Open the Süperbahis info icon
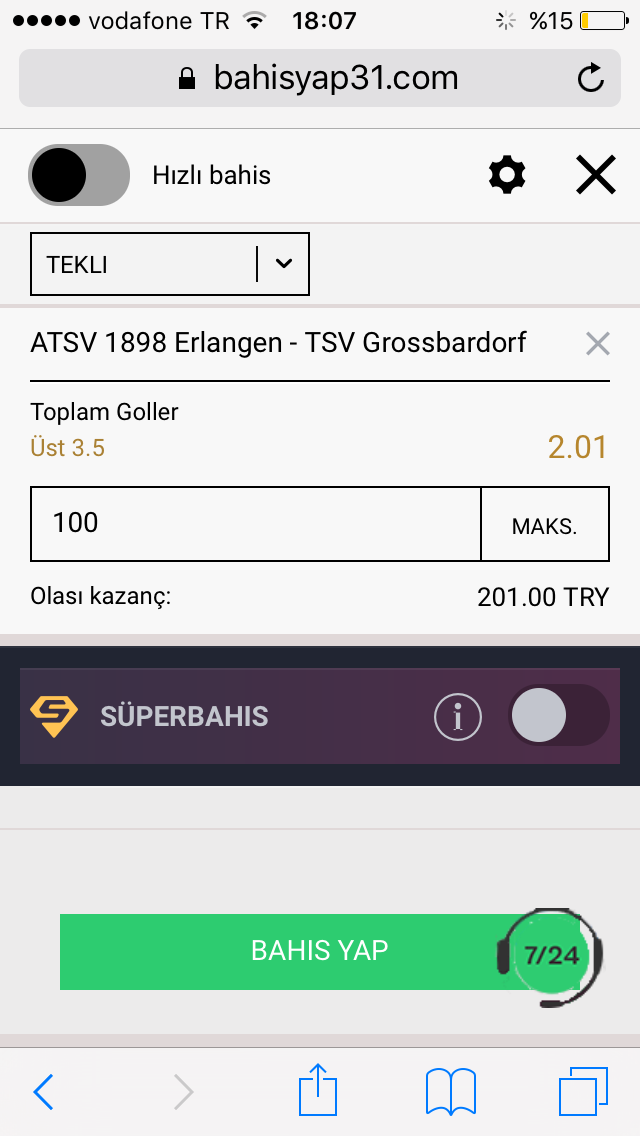This screenshot has height=1136, width=640. 457,717
